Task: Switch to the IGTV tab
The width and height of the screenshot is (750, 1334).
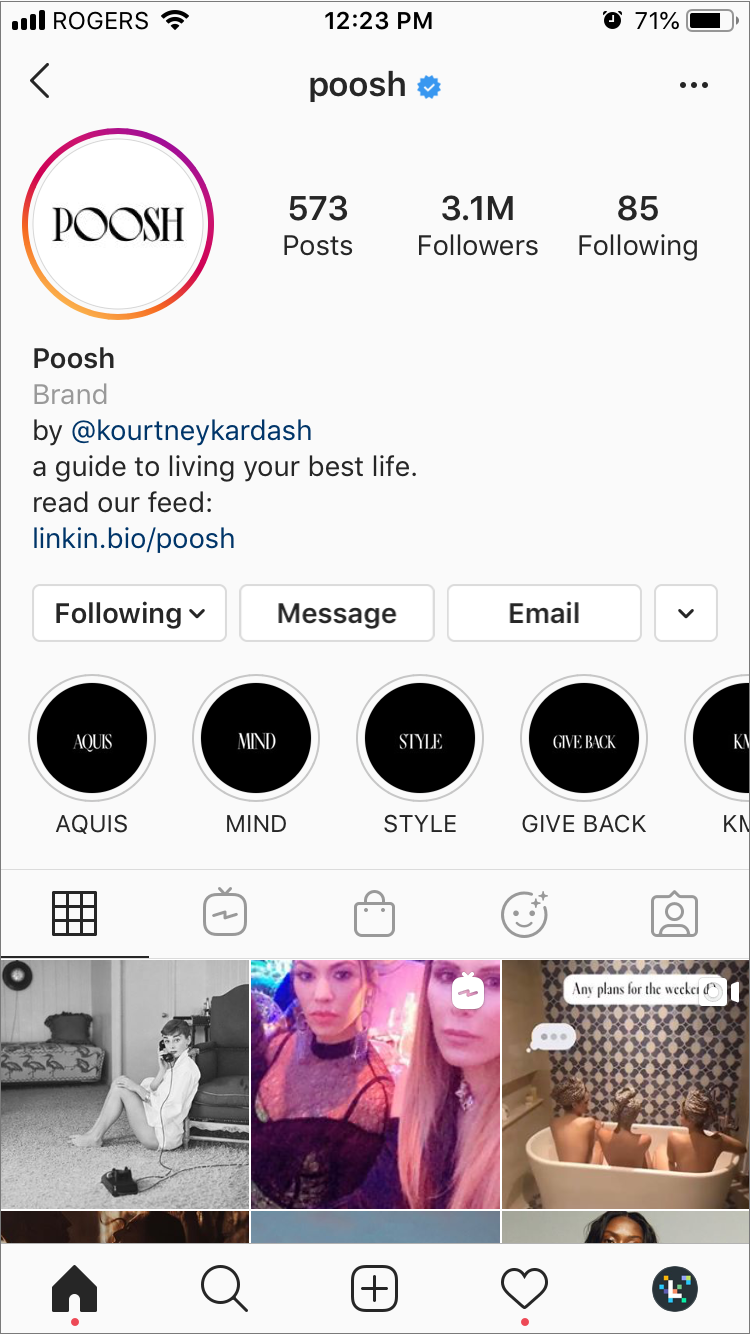Action: (225, 913)
